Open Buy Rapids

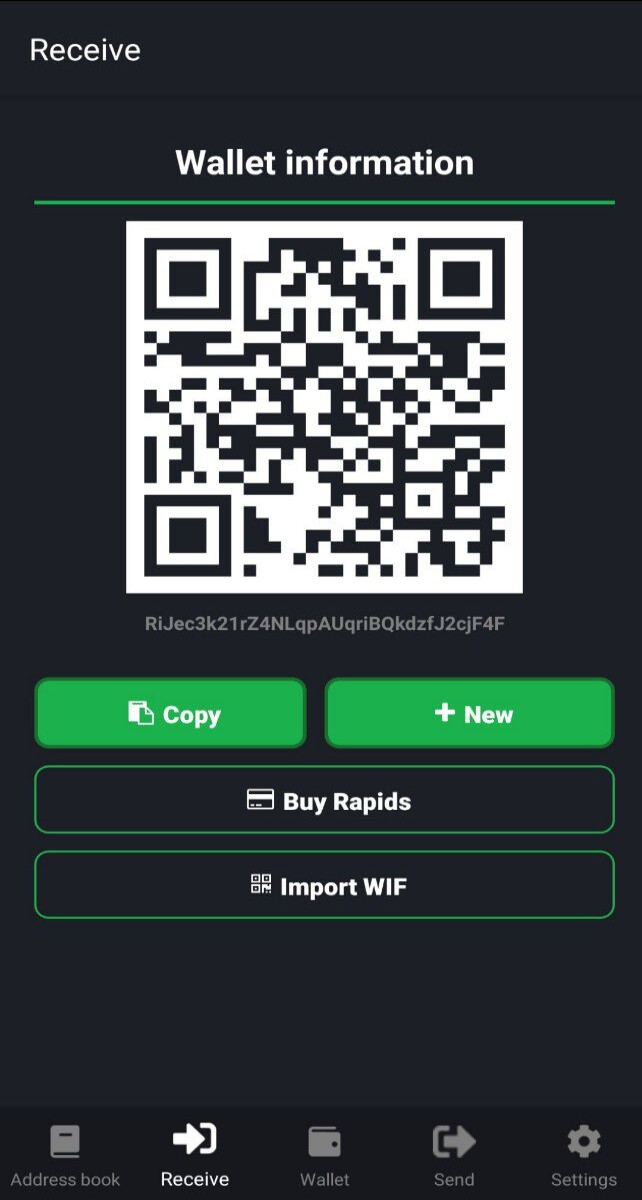pyautogui.click(x=324, y=800)
